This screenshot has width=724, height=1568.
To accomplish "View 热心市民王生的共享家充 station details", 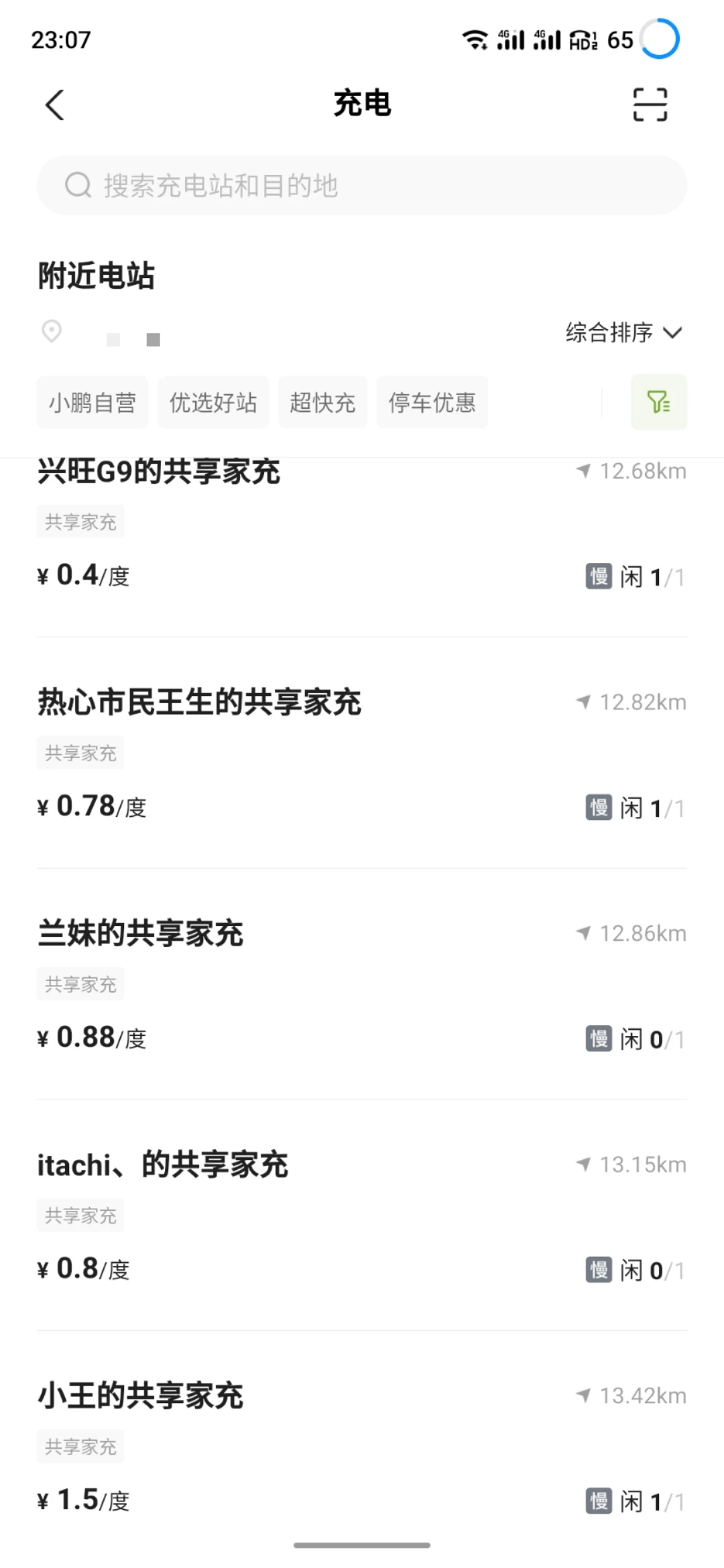I will point(200,703).
